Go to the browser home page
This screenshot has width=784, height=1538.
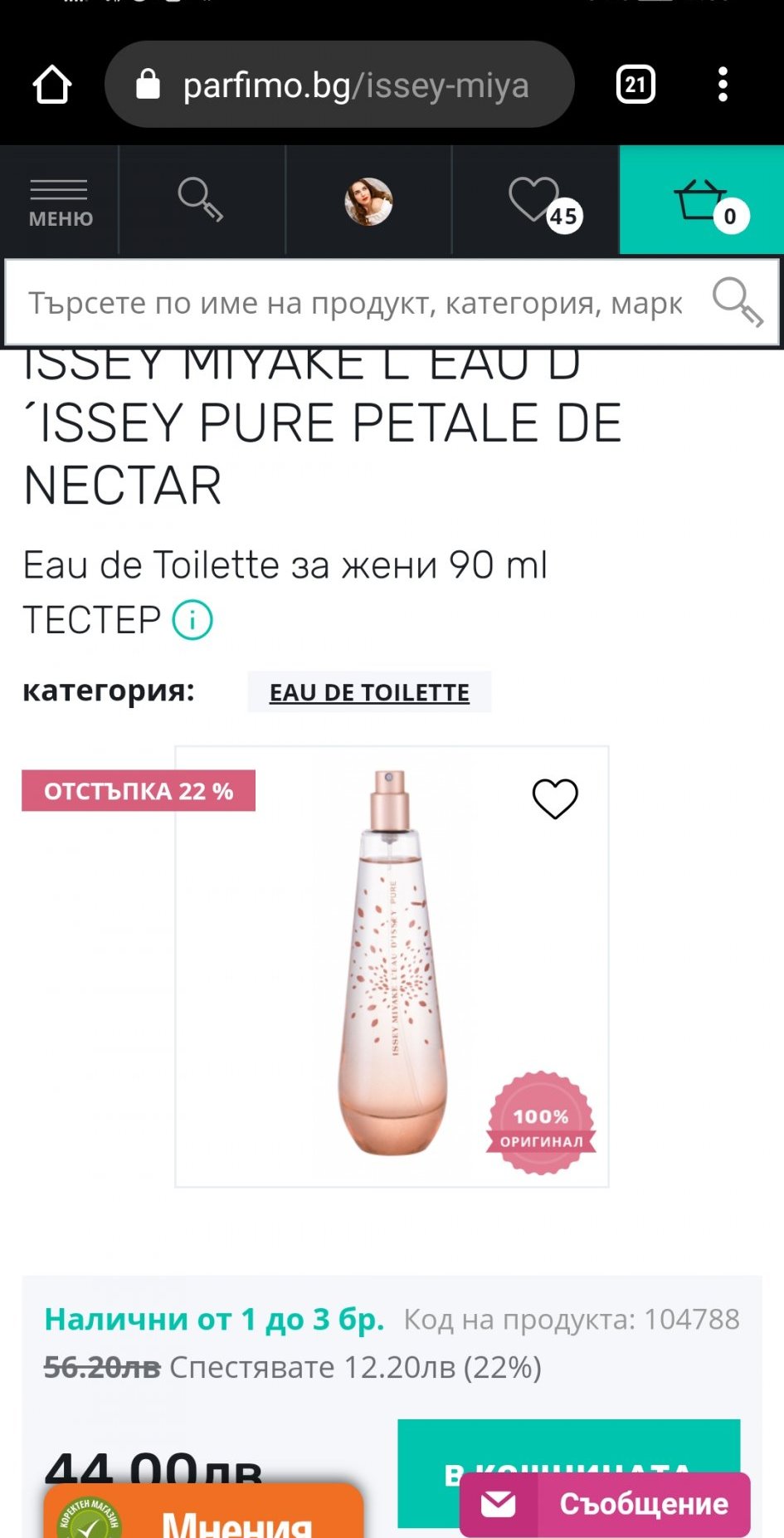51,85
